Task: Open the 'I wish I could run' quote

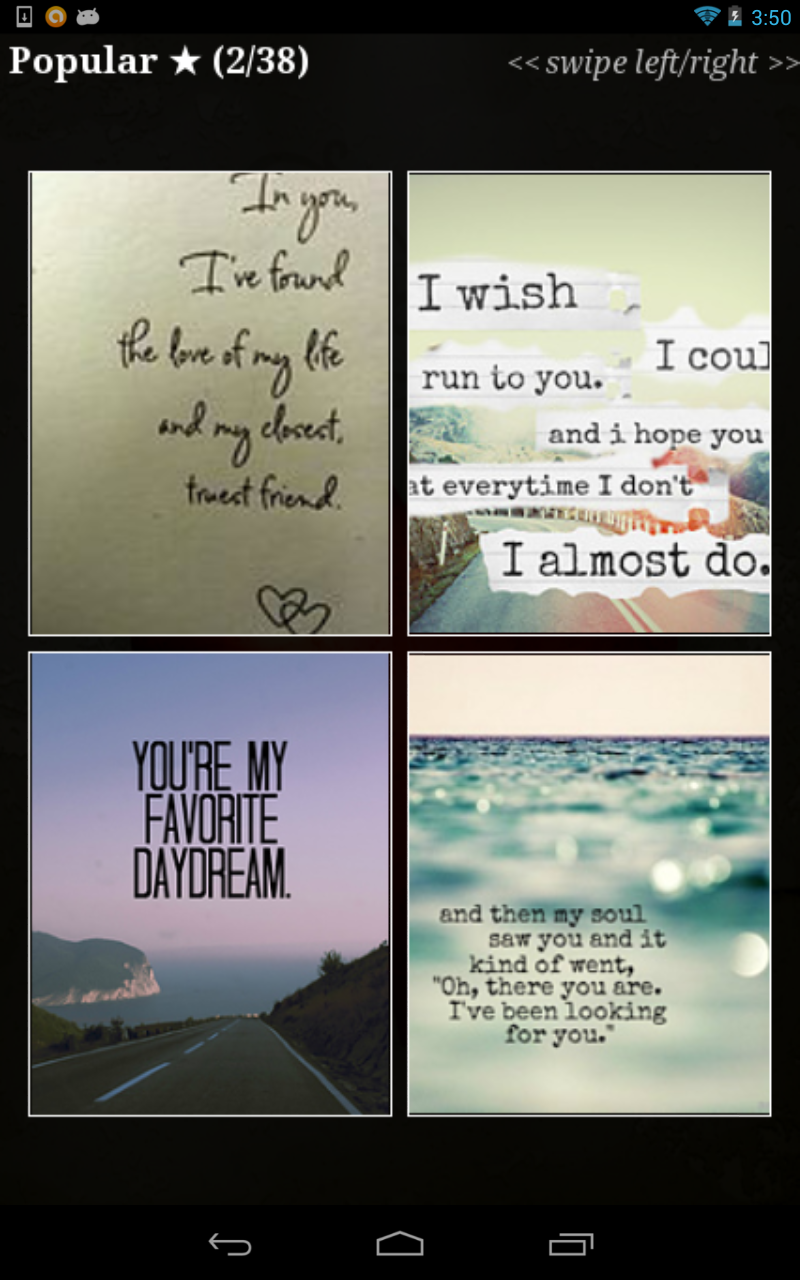Action: coord(589,403)
